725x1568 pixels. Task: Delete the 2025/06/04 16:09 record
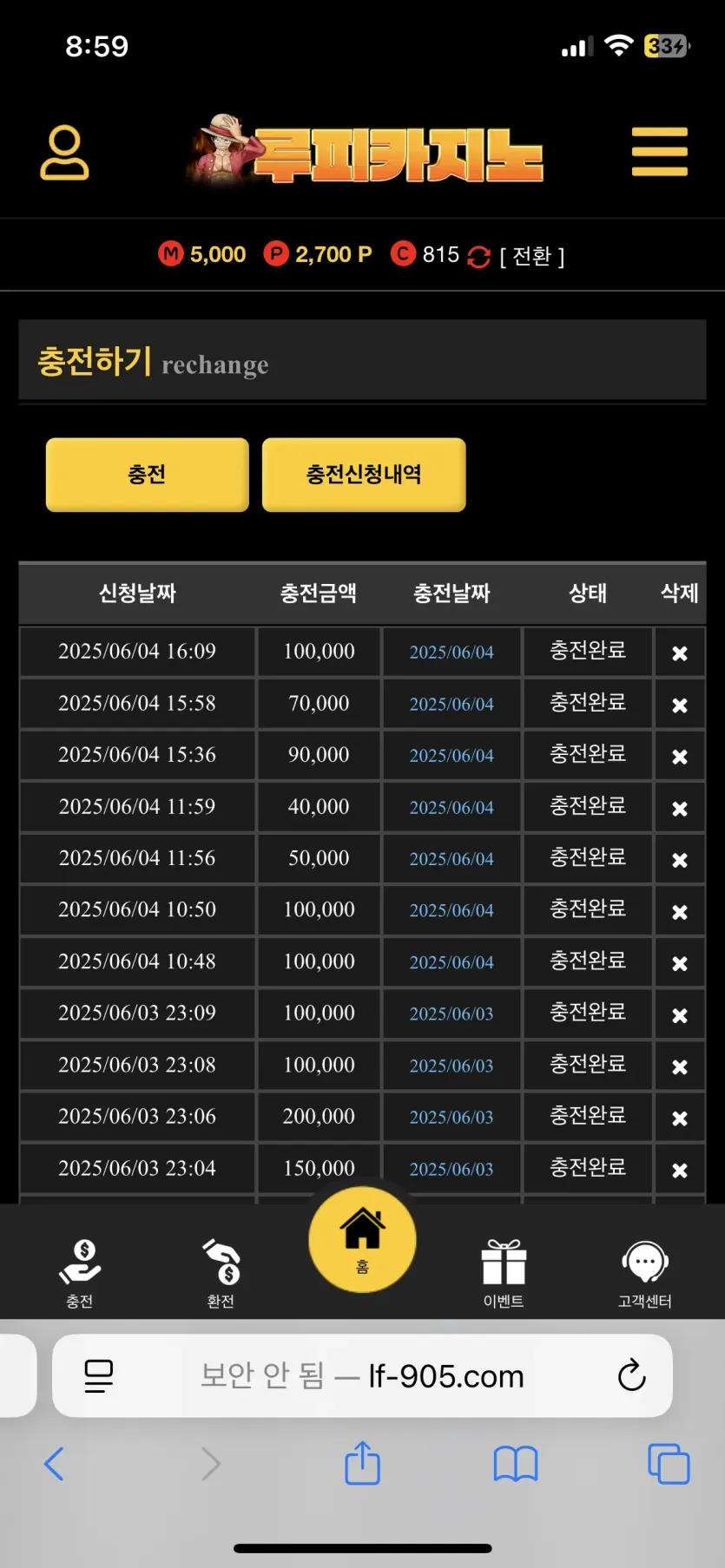[680, 653]
